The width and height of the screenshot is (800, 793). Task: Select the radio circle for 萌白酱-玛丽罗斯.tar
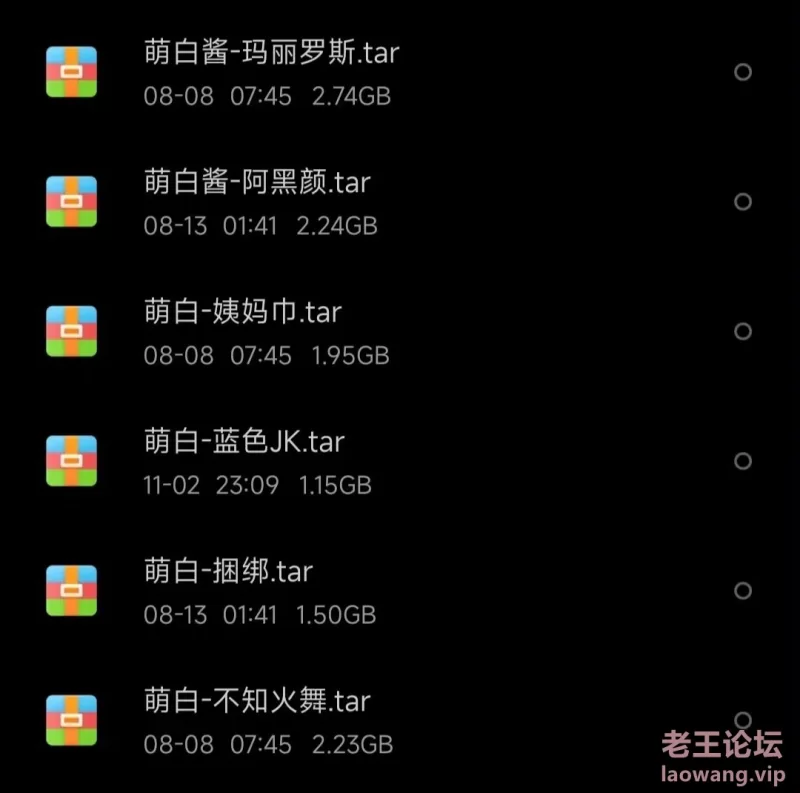coord(742,72)
